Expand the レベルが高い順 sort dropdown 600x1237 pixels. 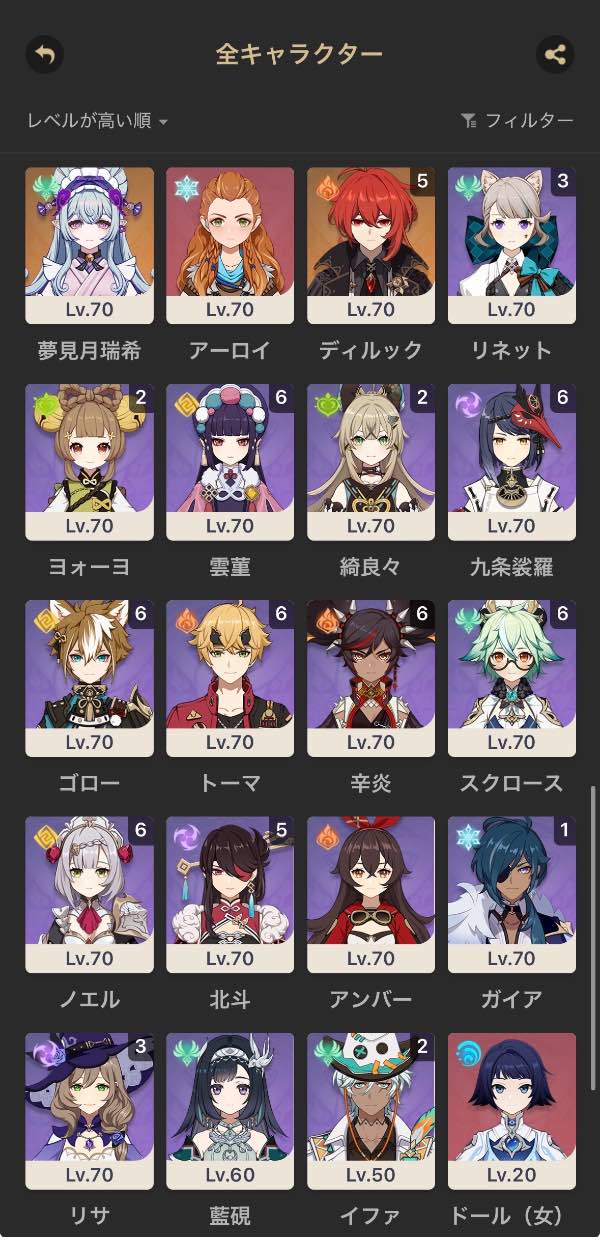pyautogui.click(x=97, y=121)
